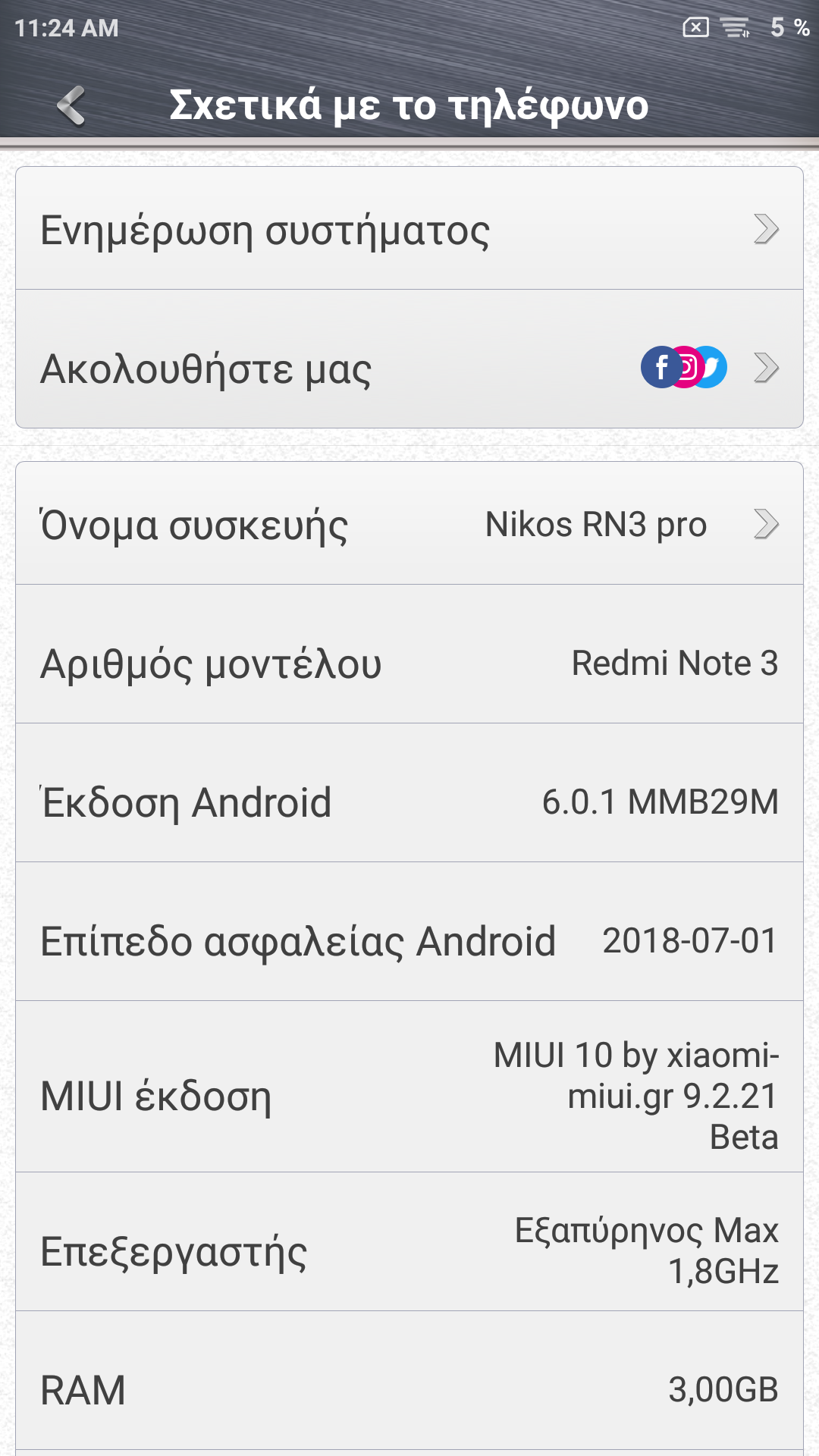Open Όνομα συσκευής setting

point(409,524)
